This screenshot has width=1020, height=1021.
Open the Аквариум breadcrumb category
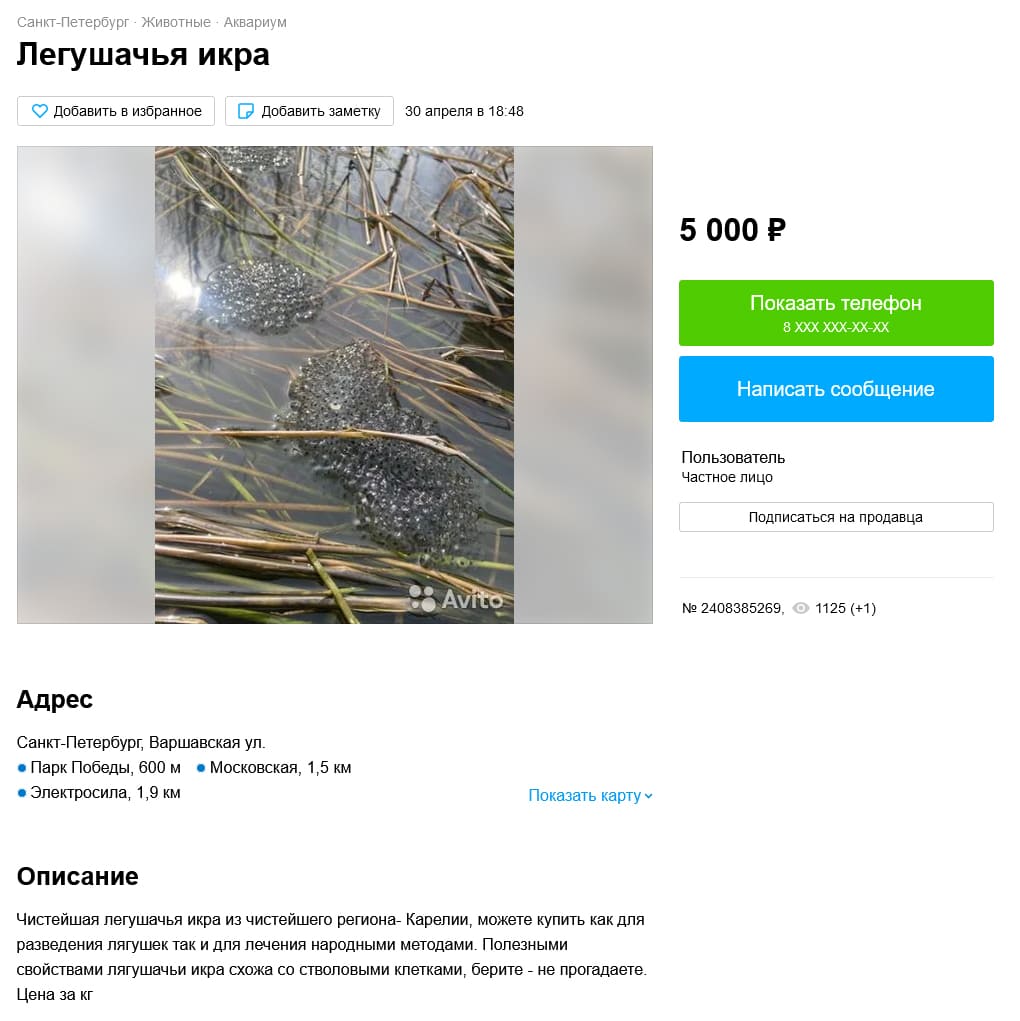tap(255, 22)
